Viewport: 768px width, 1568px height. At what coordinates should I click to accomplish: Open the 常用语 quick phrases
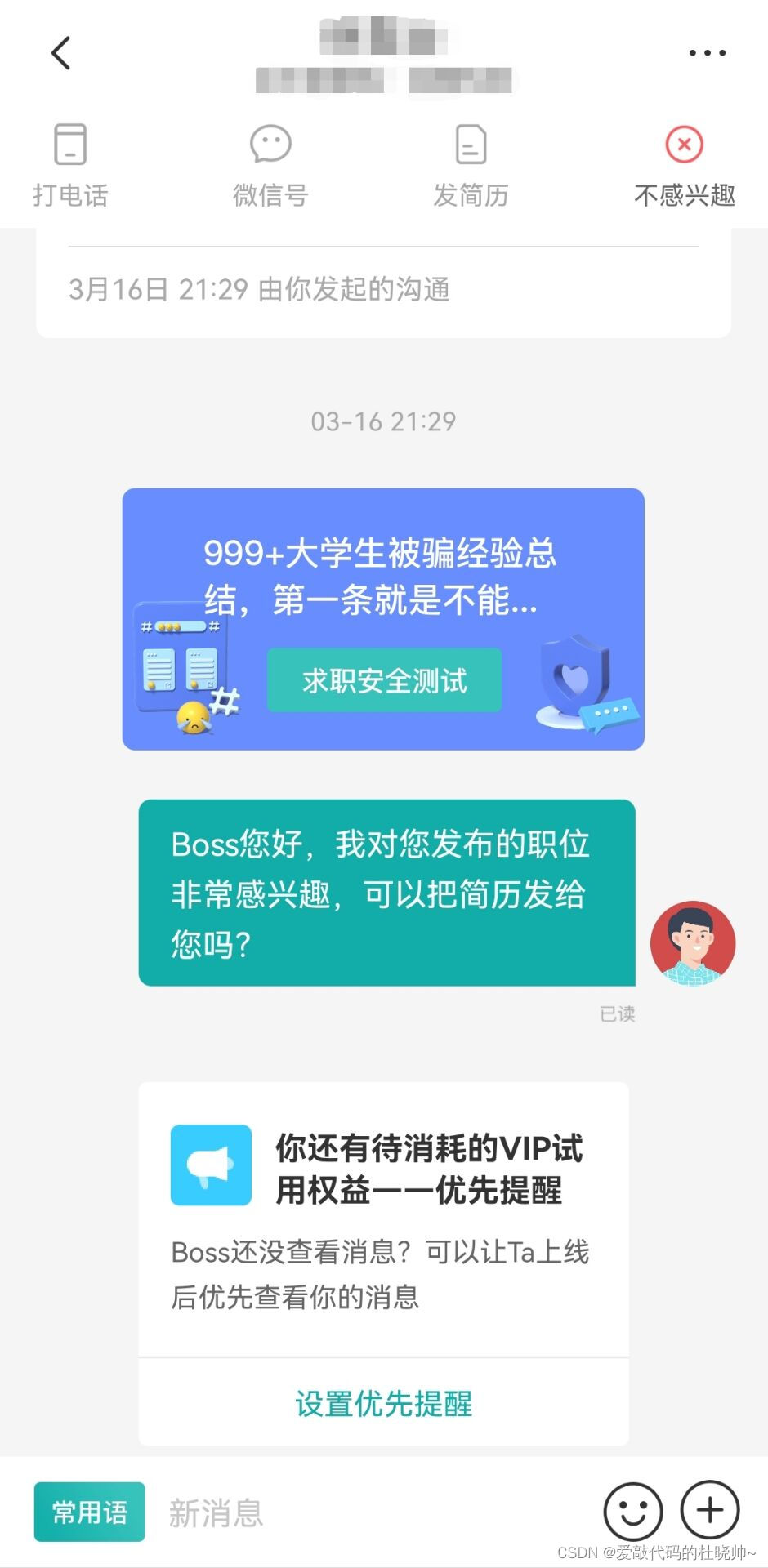tap(90, 1512)
